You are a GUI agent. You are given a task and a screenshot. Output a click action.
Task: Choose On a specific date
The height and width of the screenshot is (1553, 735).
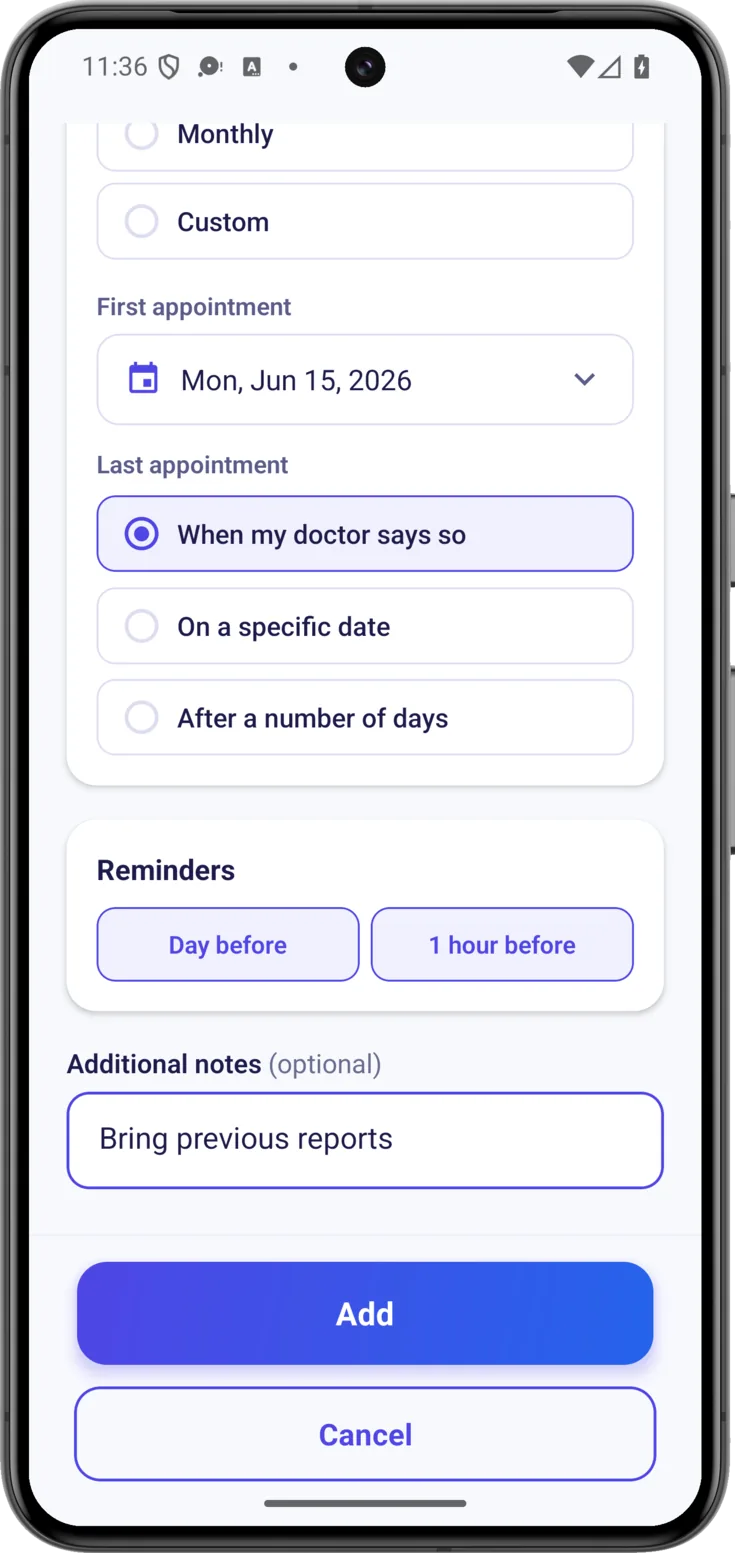tap(365, 626)
